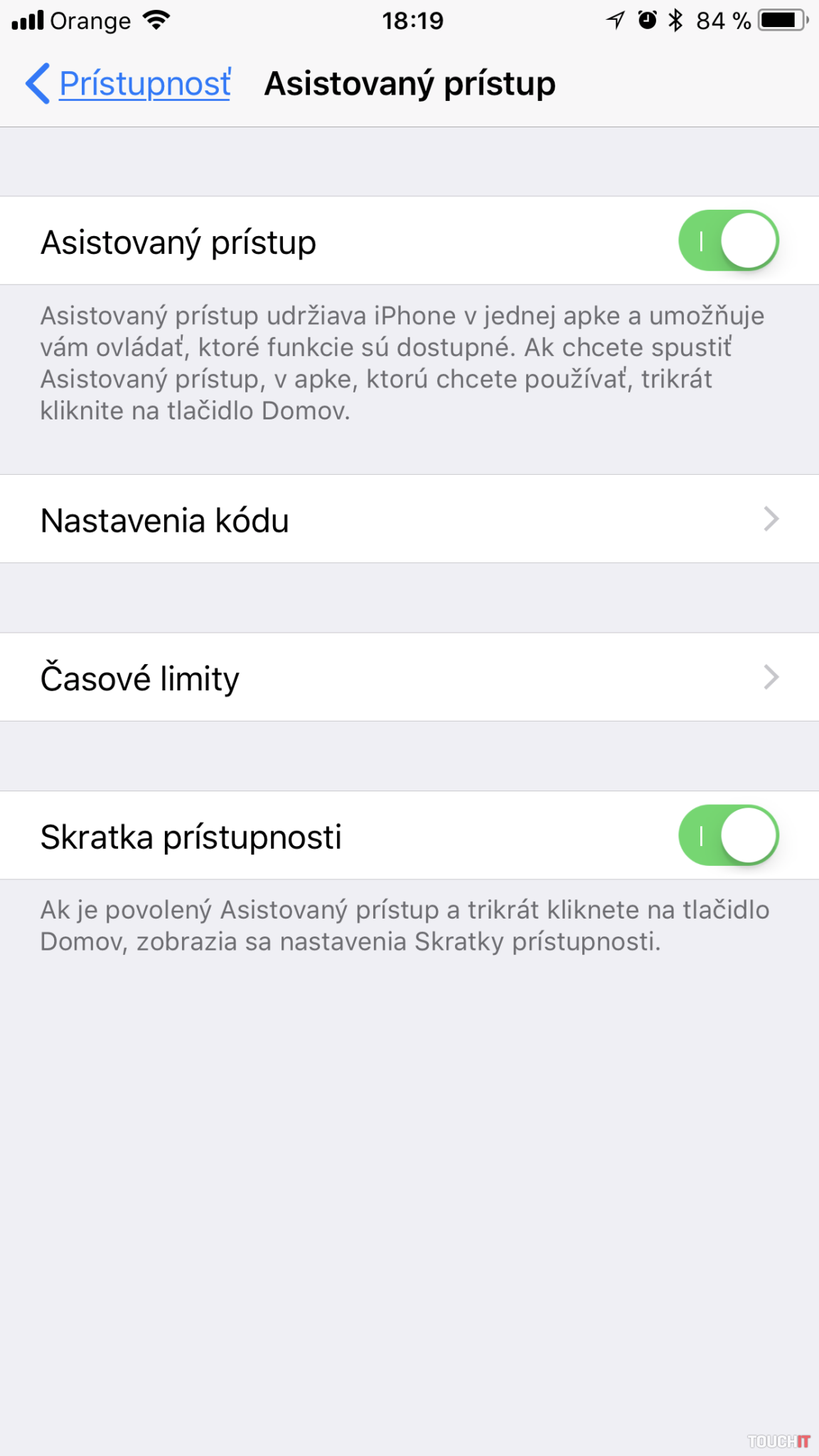Open Časové limity
Screen dimensions: 819x1456
tap(409, 678)
